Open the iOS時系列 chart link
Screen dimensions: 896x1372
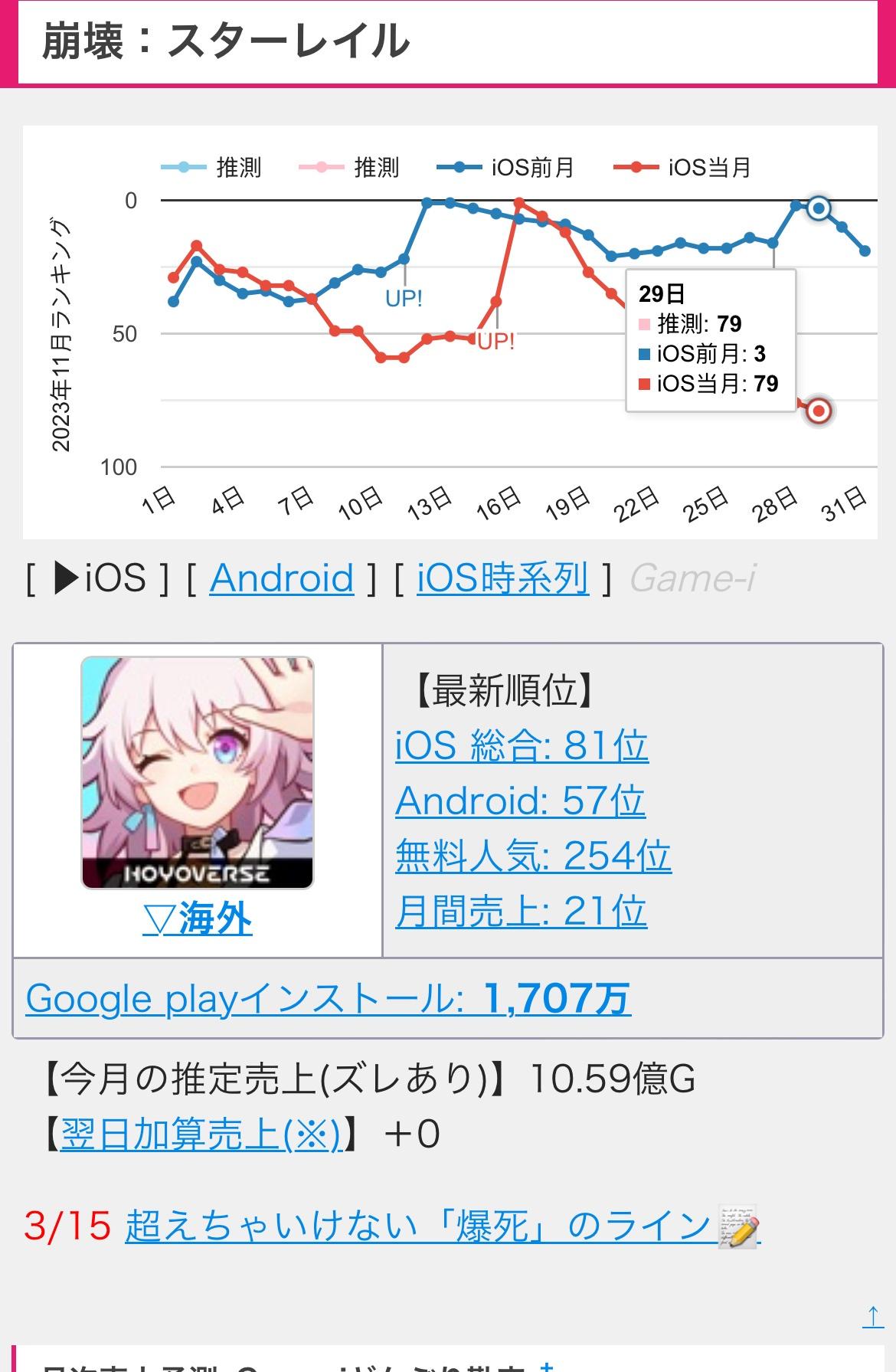pos(502,578)
